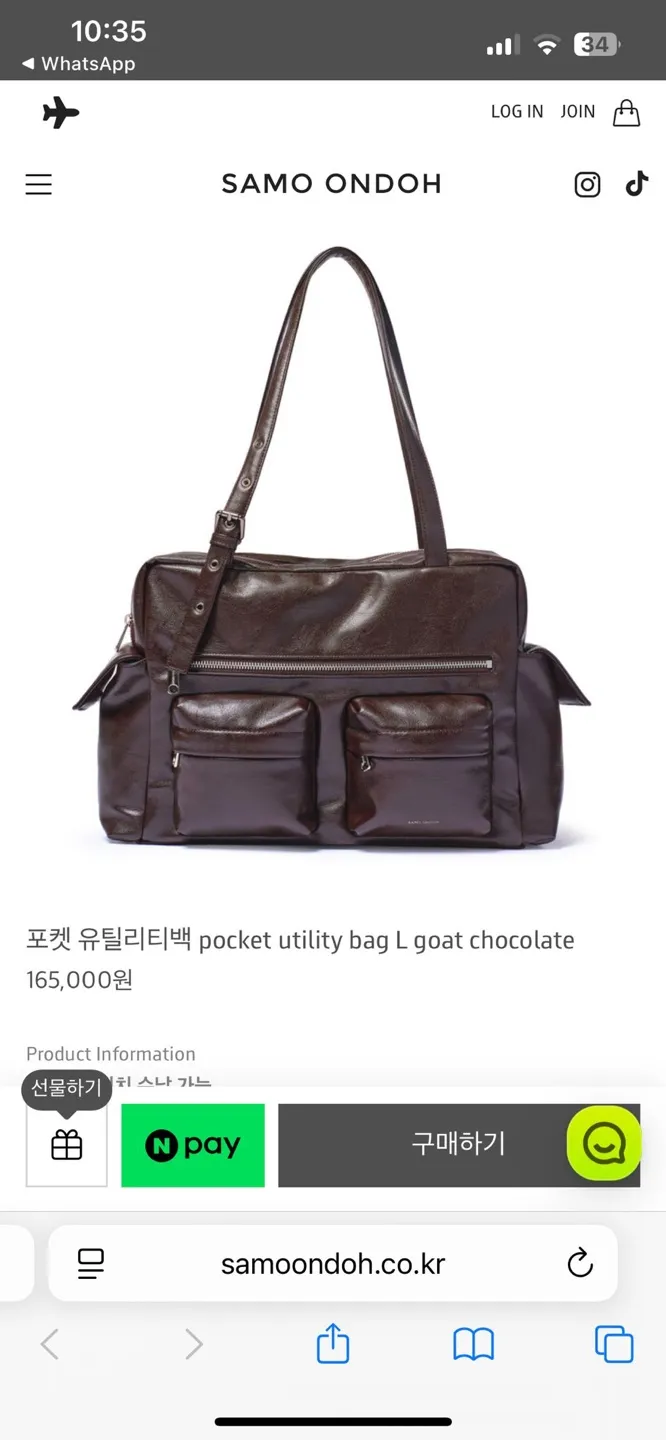666x1440 pixels.
Task: Open the TikTok page
Action: pyautogui.click(x=637, y=184)
